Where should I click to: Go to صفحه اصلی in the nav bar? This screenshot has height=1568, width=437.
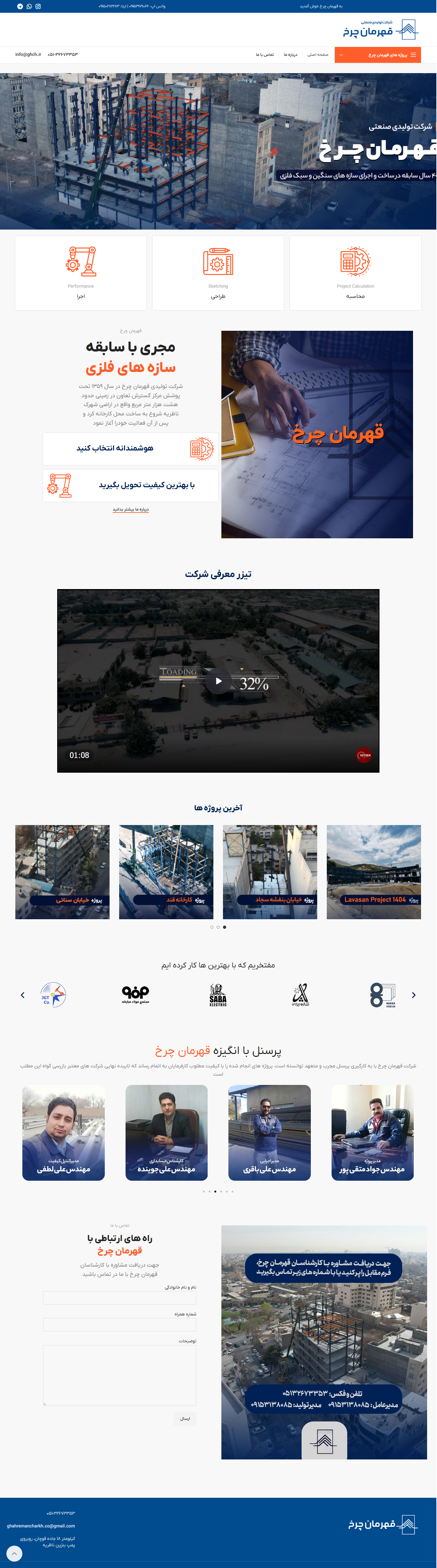(x=317, y=55)
